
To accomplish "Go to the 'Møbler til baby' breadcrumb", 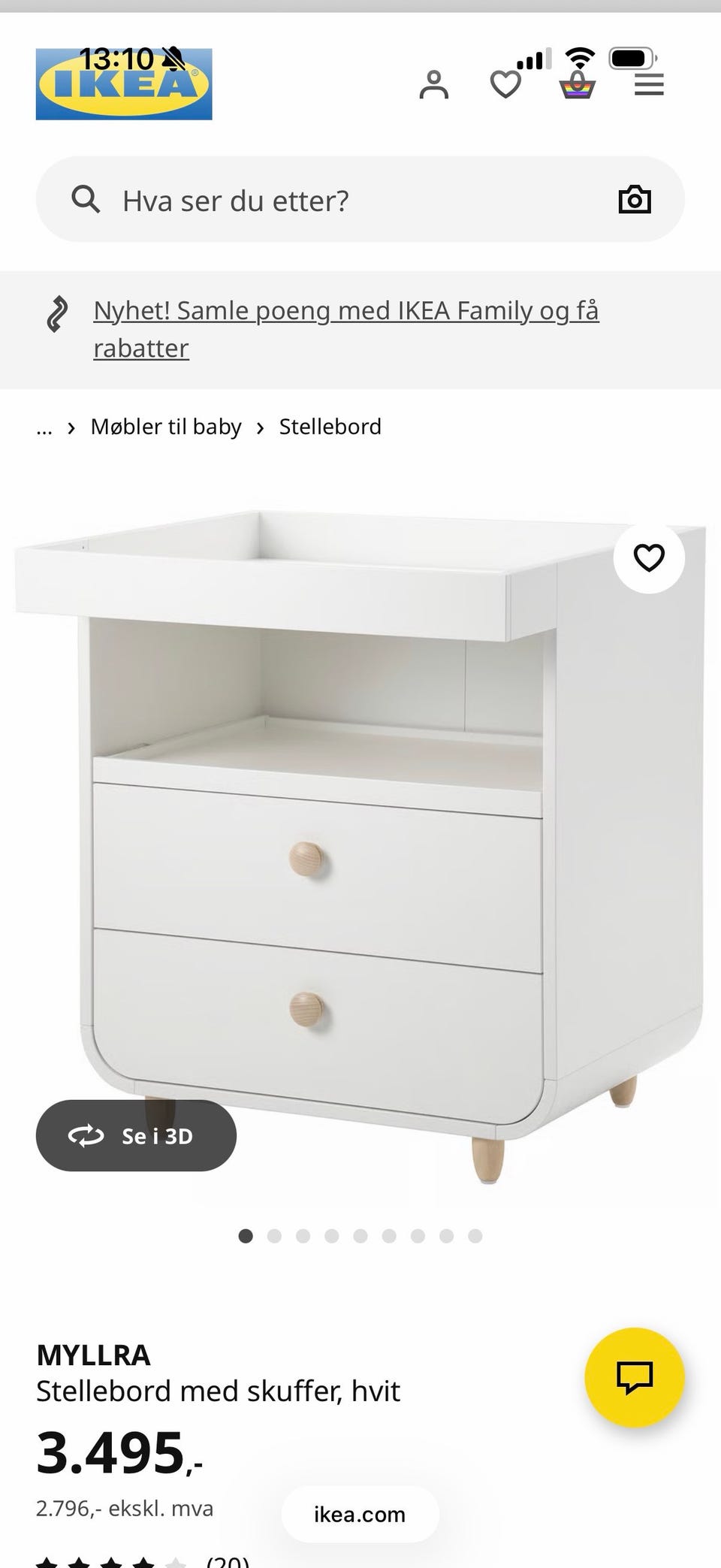I will [x=166, y=427].
